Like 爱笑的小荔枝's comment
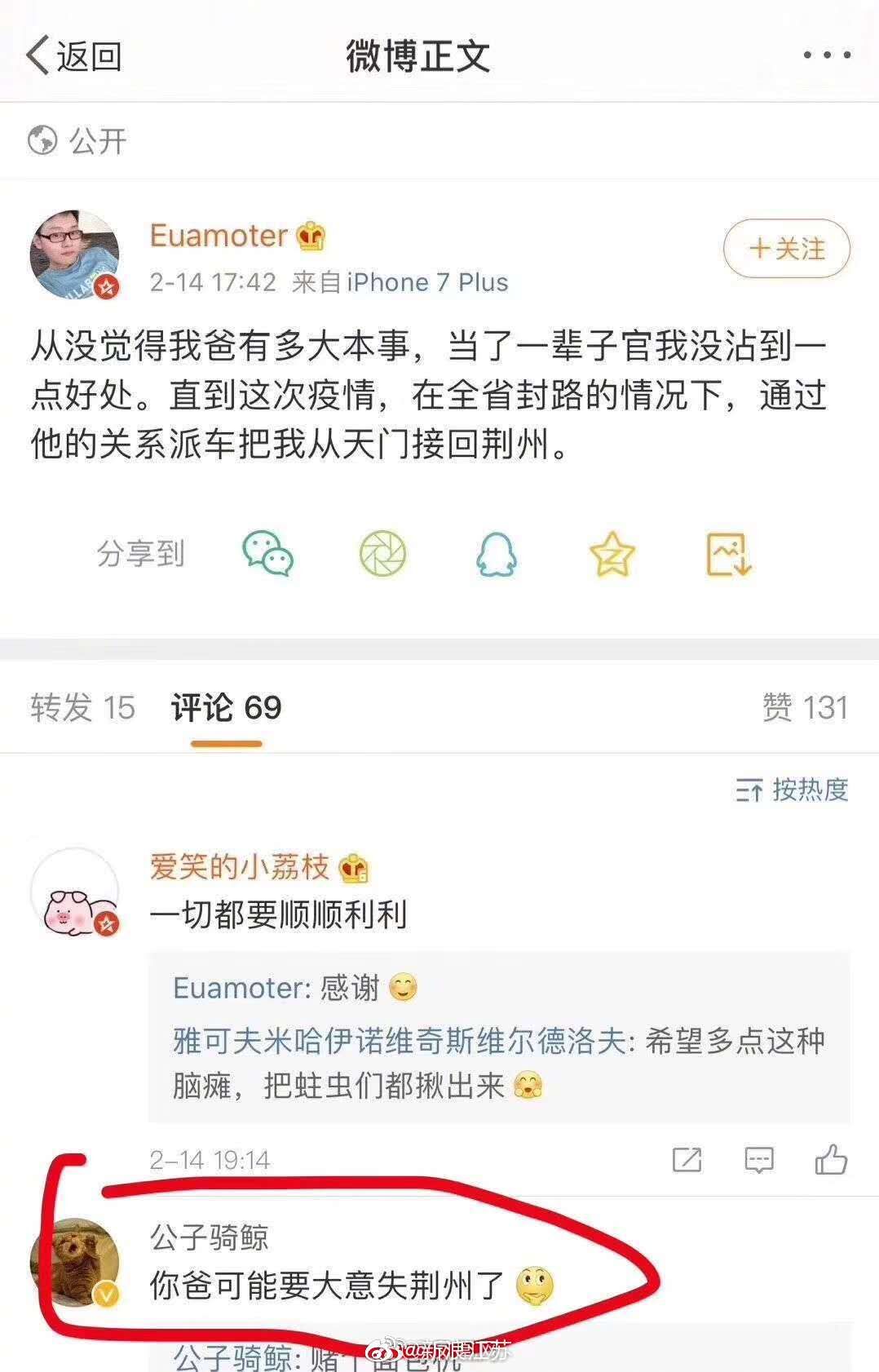Image resolution: width=879 pixels, height=1372 pixels. coord(831,1159)
